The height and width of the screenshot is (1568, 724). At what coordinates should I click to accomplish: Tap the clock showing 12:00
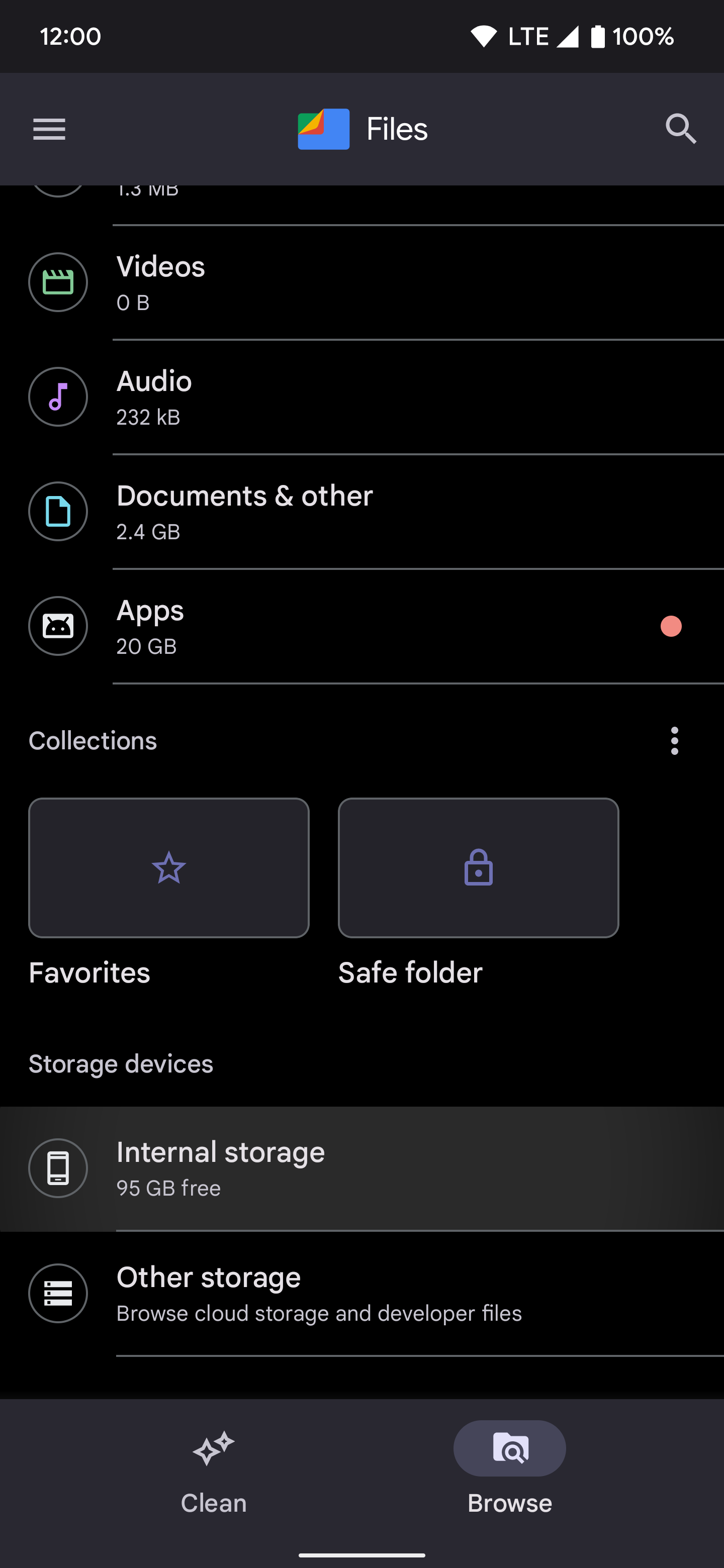pos(70,36)
